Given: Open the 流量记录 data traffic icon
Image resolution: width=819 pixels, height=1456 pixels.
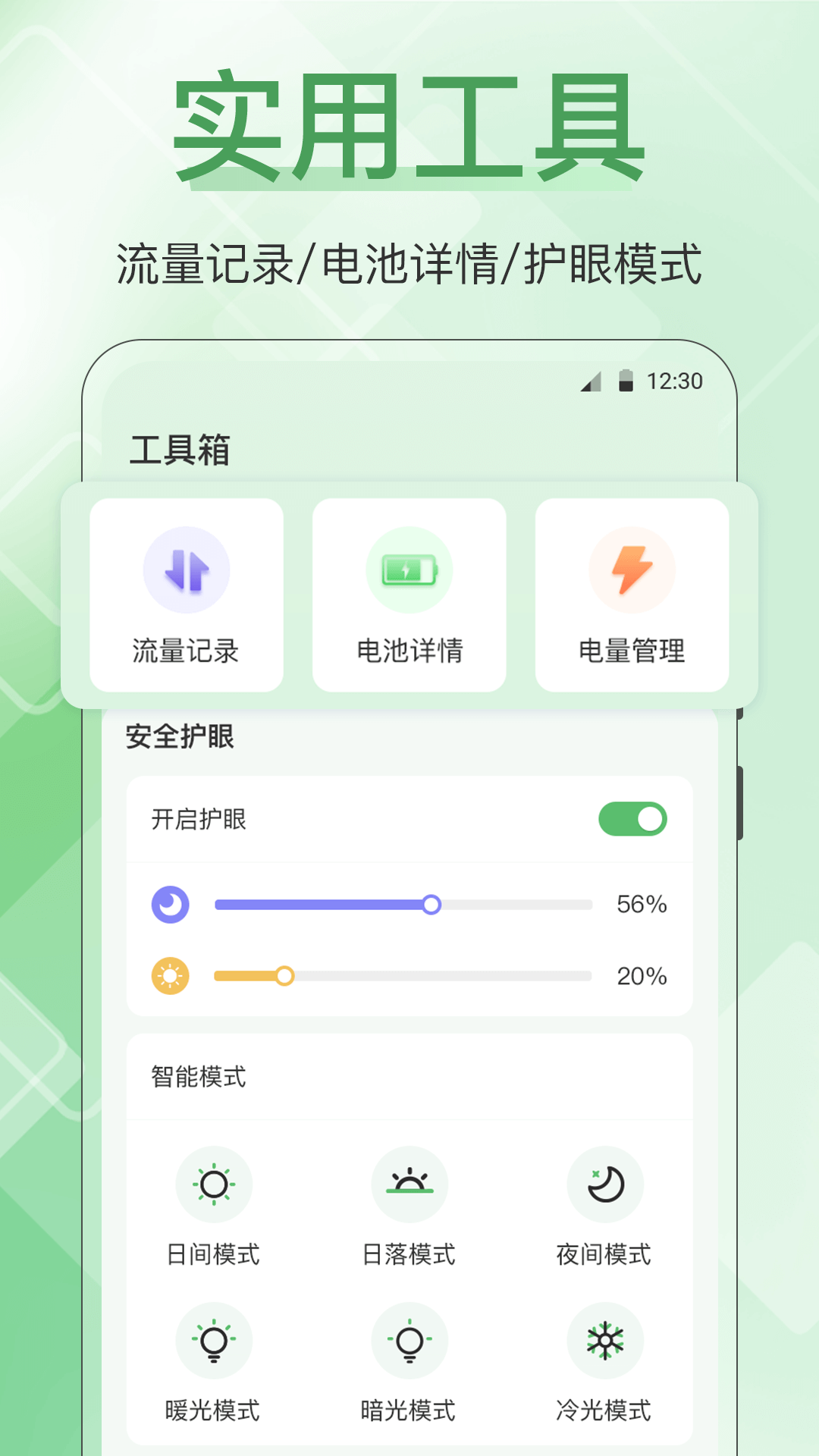Looking at the screenshot, I should pyautogui.click(x=187, y=570).
